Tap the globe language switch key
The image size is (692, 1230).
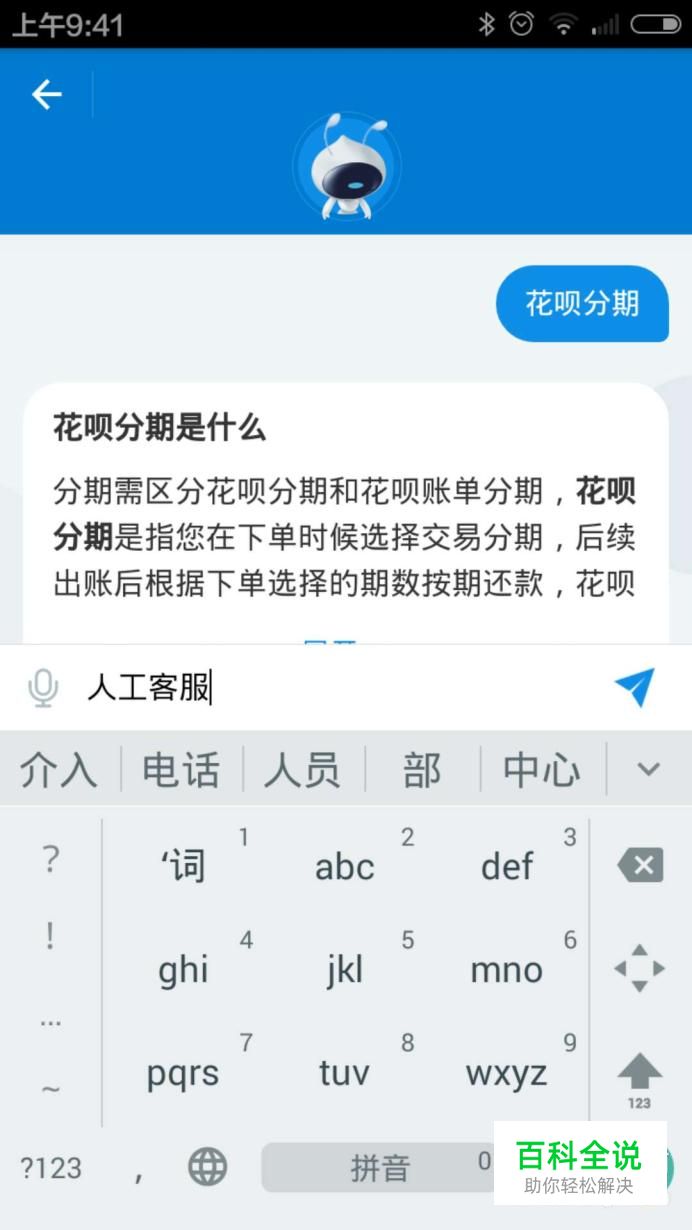pyautogui.click(x=208, y=1166)
